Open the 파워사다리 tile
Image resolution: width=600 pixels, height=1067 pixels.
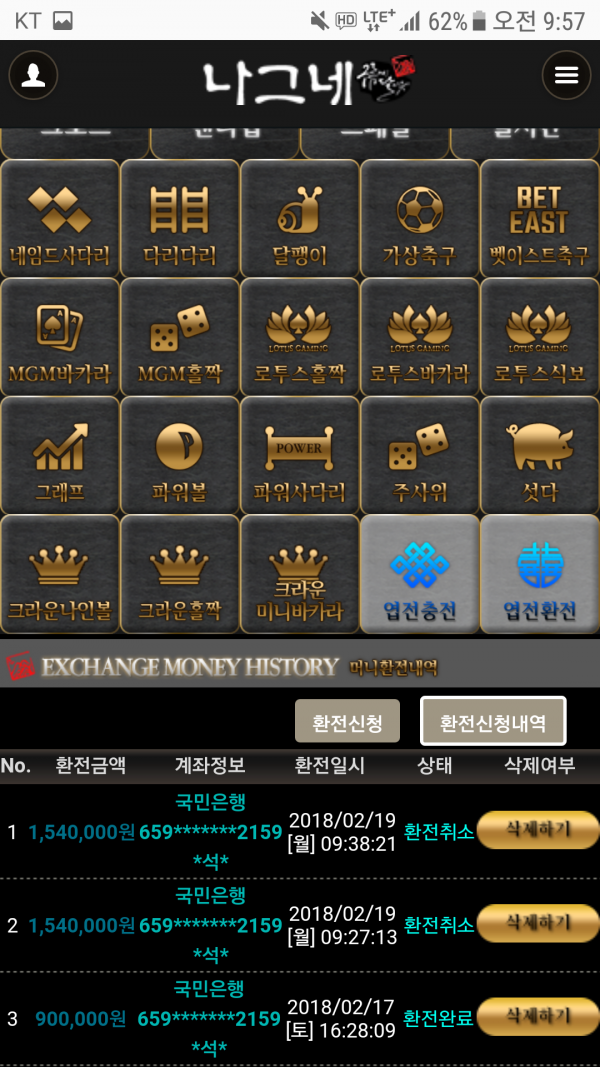coord(300,455)
